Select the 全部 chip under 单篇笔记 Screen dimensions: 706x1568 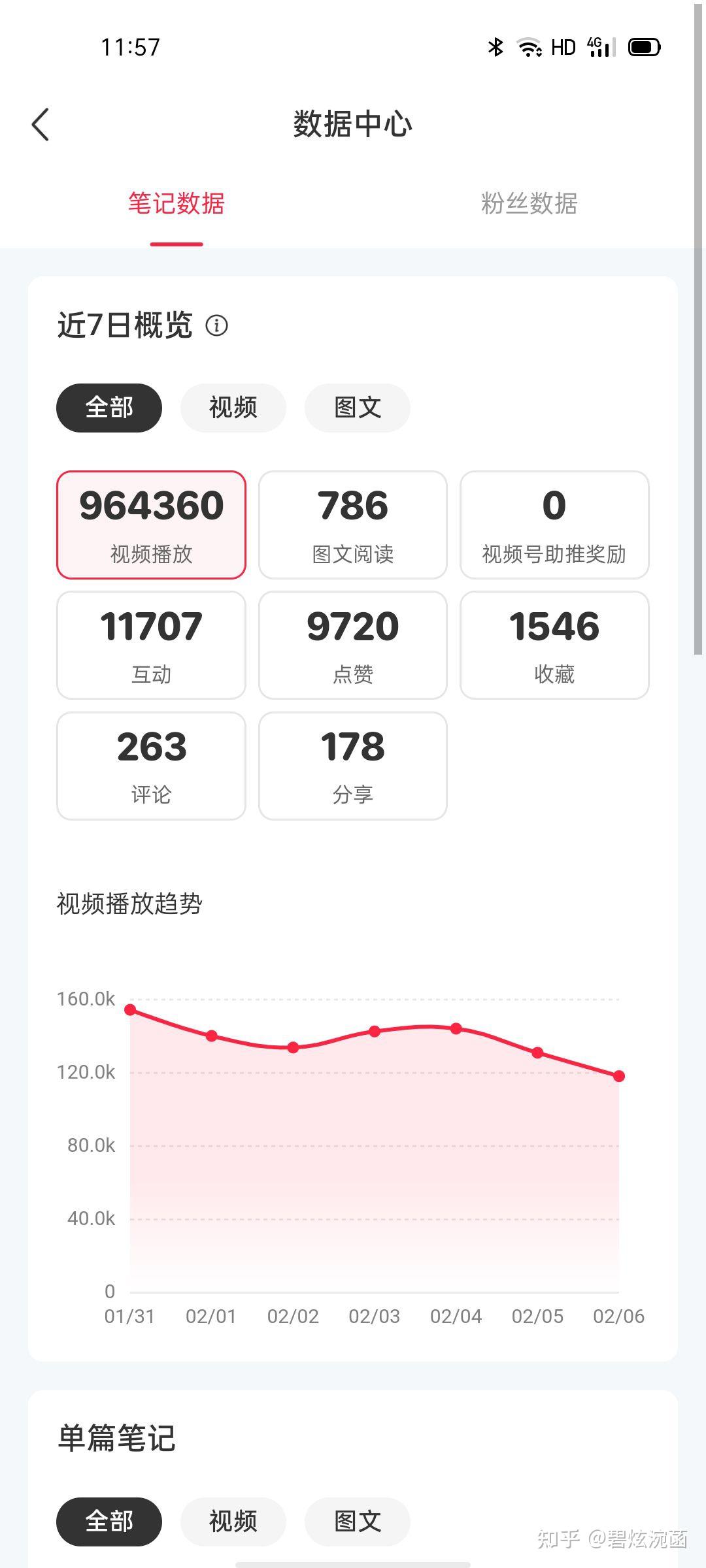[x=109, y=1522]
